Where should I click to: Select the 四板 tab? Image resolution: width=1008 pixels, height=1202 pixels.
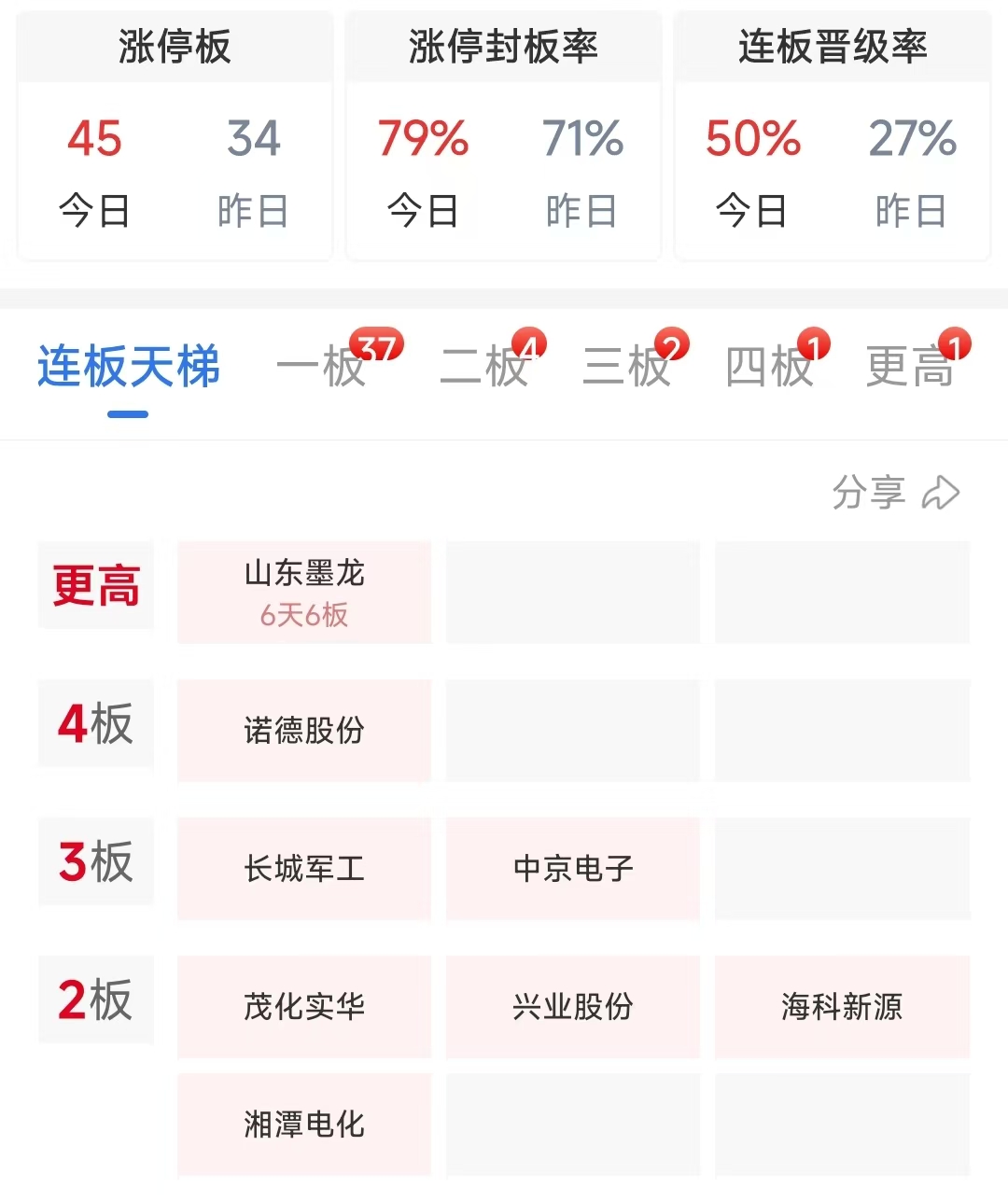pyautogui.click(x=770, y=366)
